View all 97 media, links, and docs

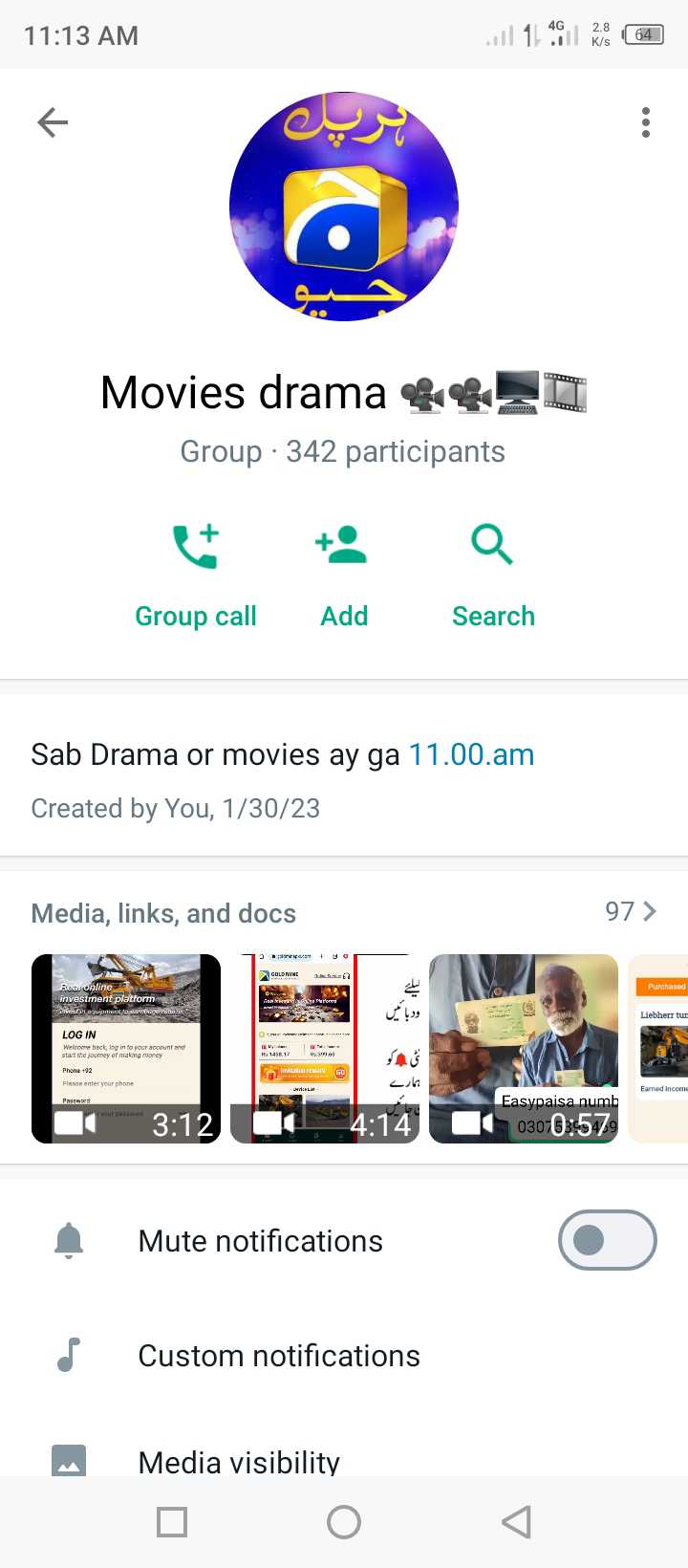coord(631,911)
